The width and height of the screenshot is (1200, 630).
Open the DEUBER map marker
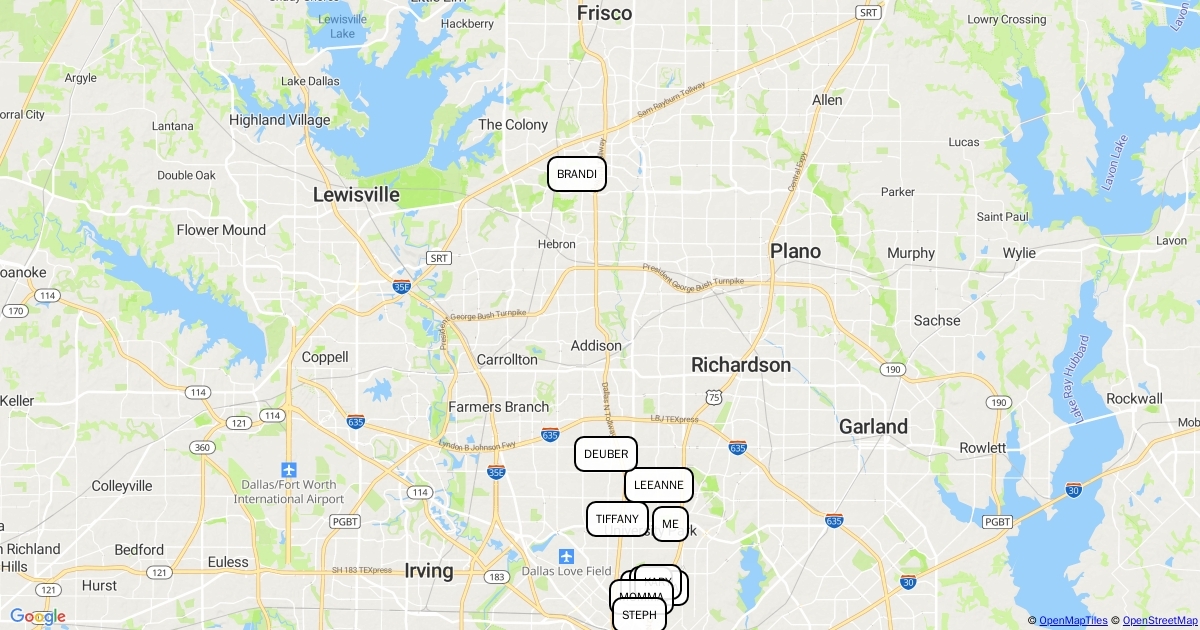[x=606, y=454]
